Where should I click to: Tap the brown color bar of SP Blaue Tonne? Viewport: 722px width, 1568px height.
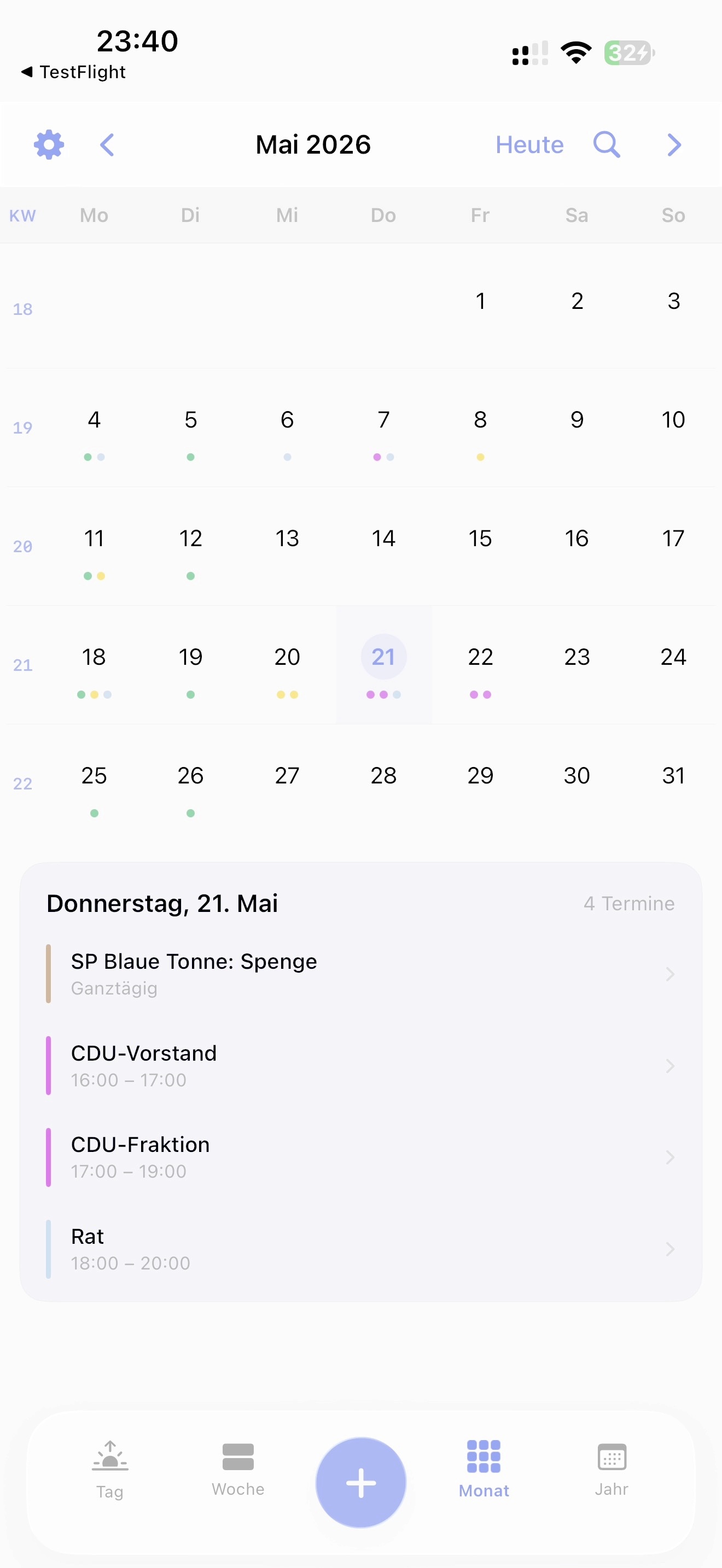pos(49,974)
